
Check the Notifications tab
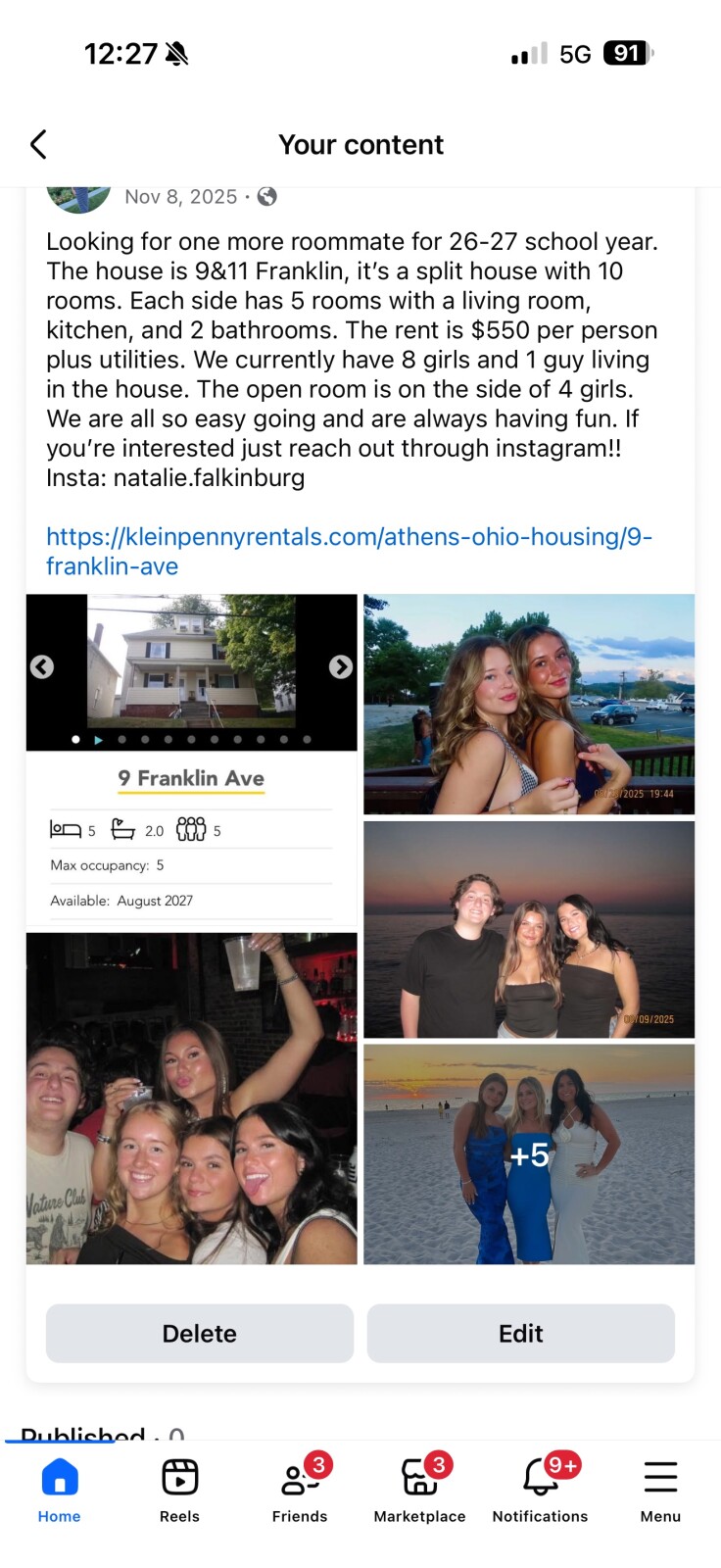(540, 1488)
